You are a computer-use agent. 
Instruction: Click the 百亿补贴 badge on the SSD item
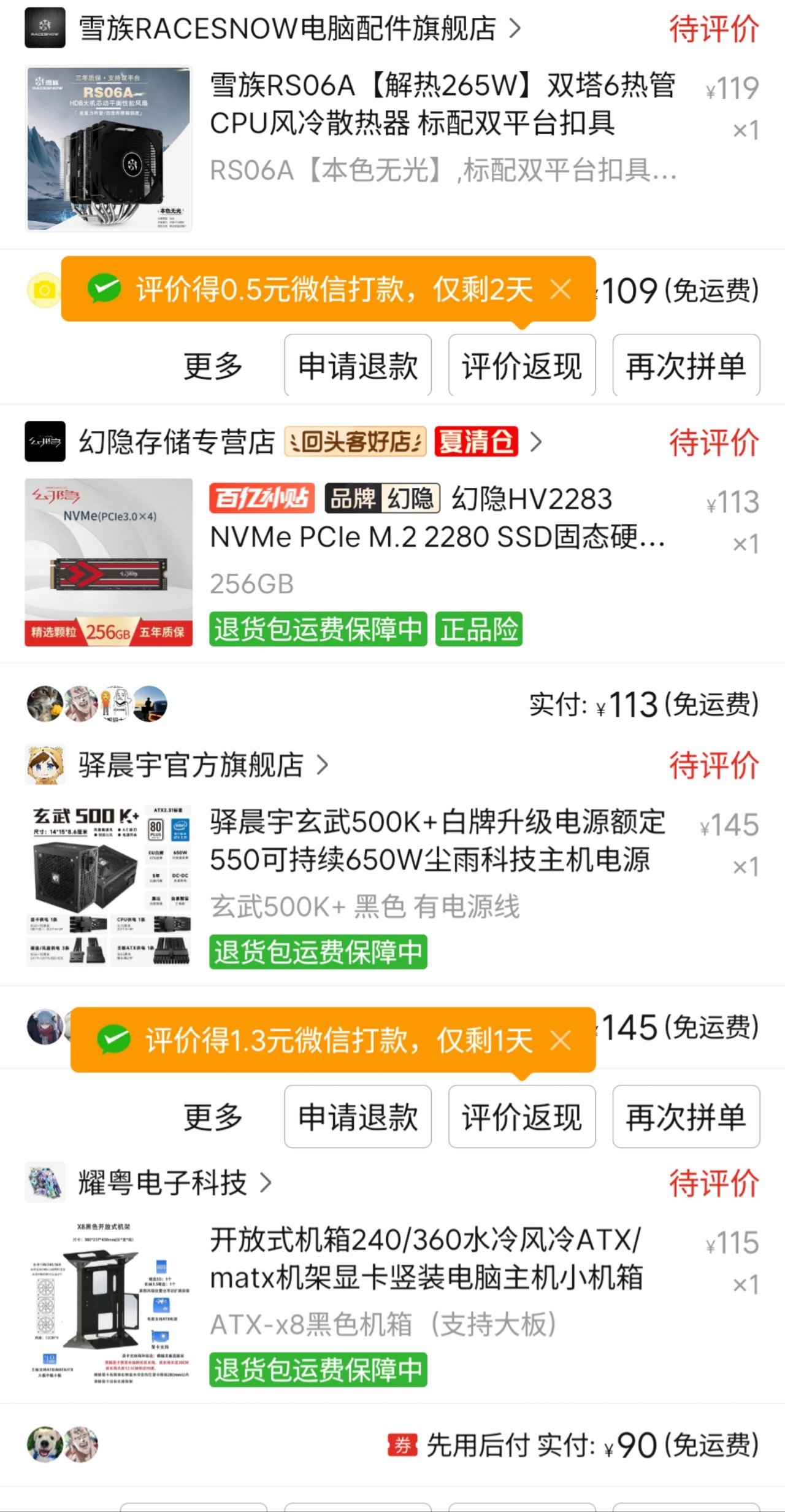click(262, 498)
